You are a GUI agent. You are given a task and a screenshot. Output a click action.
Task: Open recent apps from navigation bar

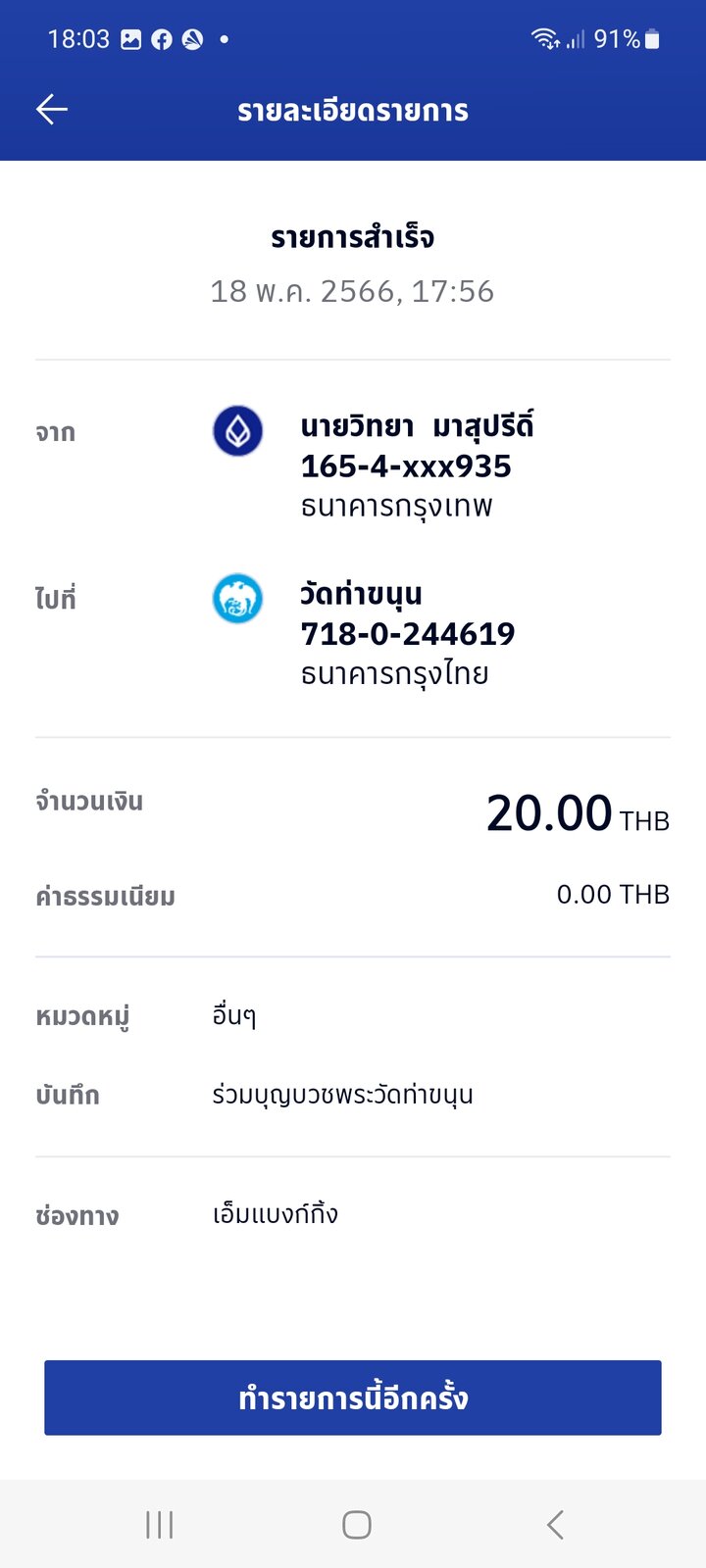160,1524
